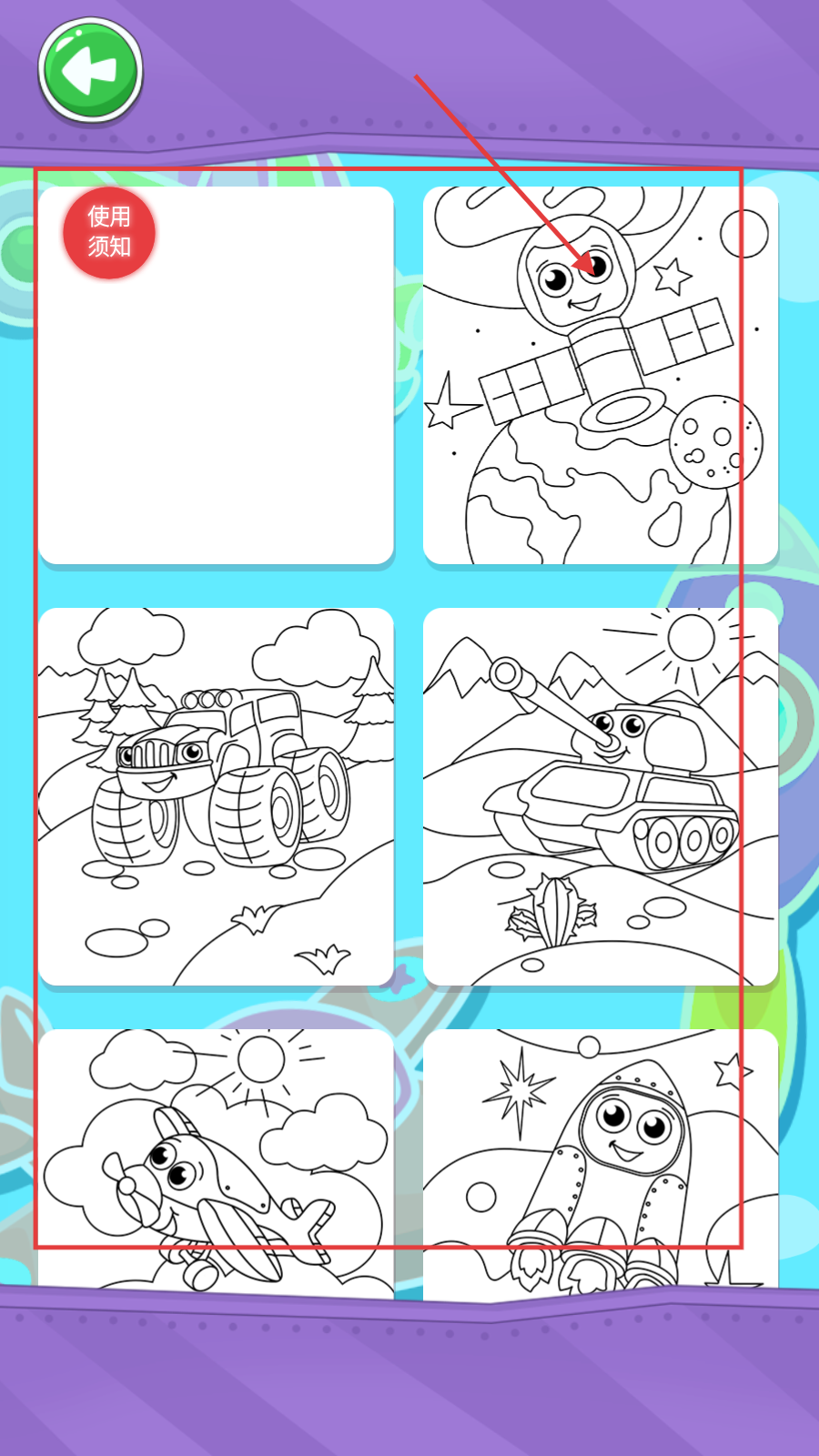
Task: Select the satellite coloring page
Action: [x=600, y=375]
